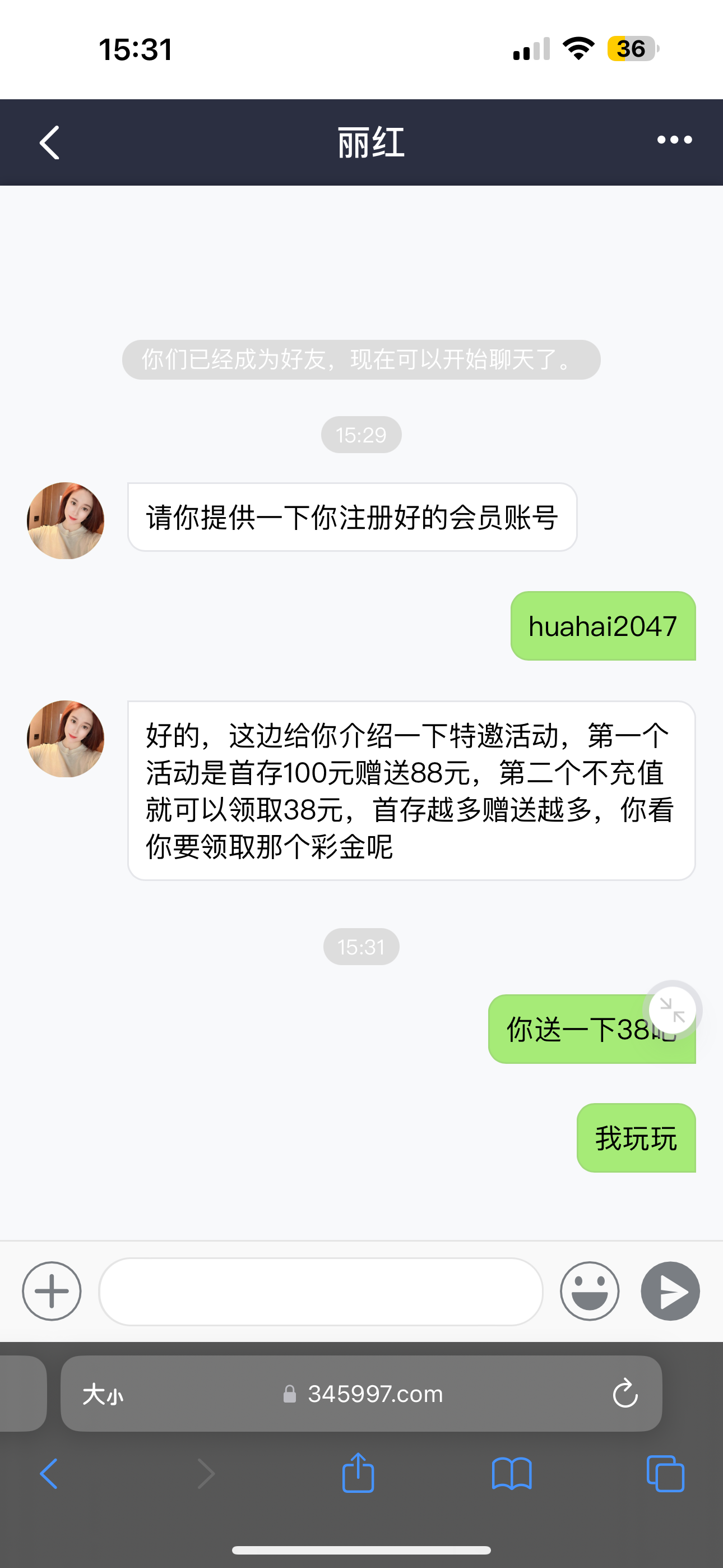
Task: Open the three-dot chat options menu
Action: 674,140
